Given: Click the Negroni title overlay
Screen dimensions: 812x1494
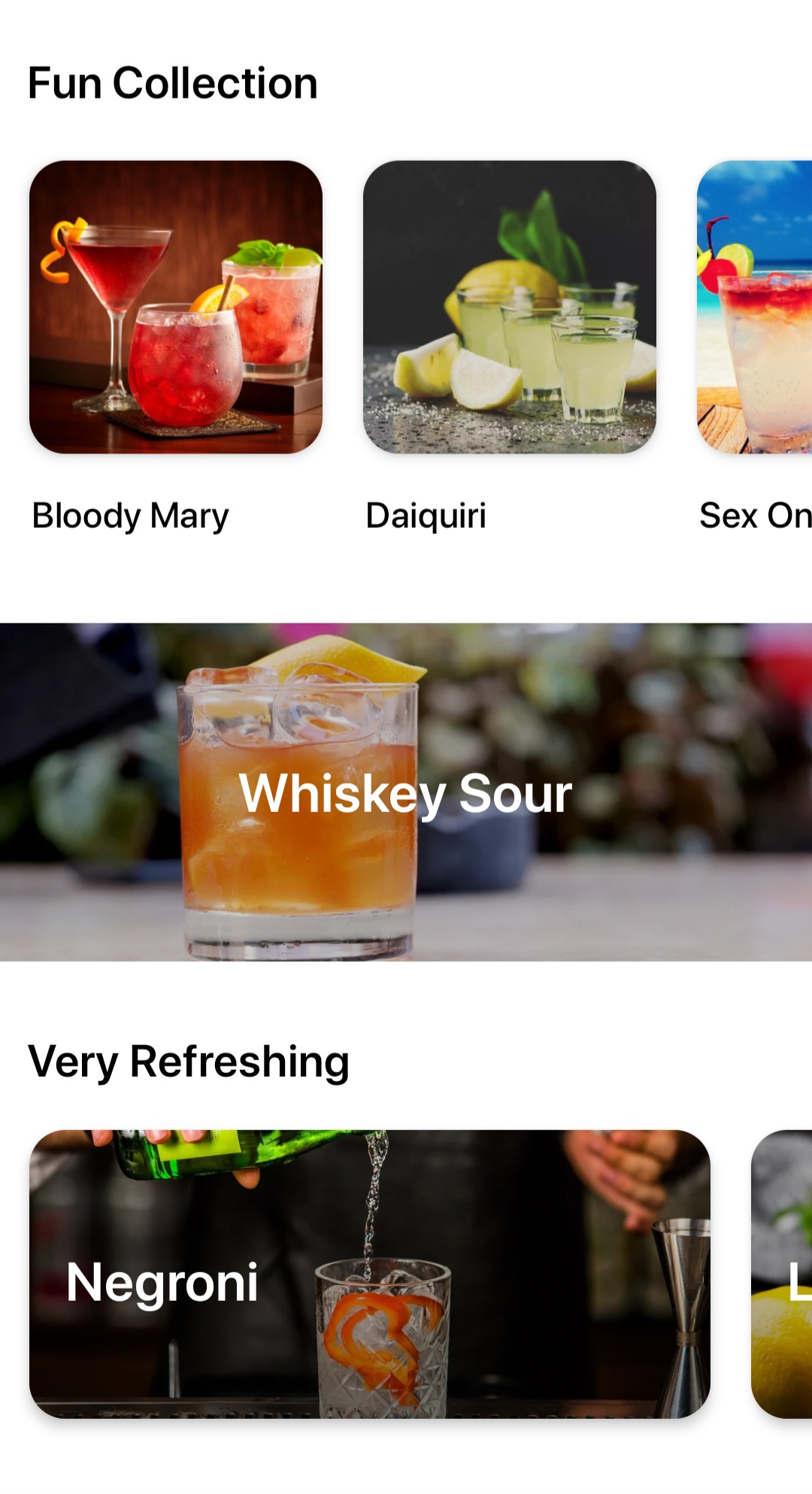Looking at the screenshot, I should 162,1278.
